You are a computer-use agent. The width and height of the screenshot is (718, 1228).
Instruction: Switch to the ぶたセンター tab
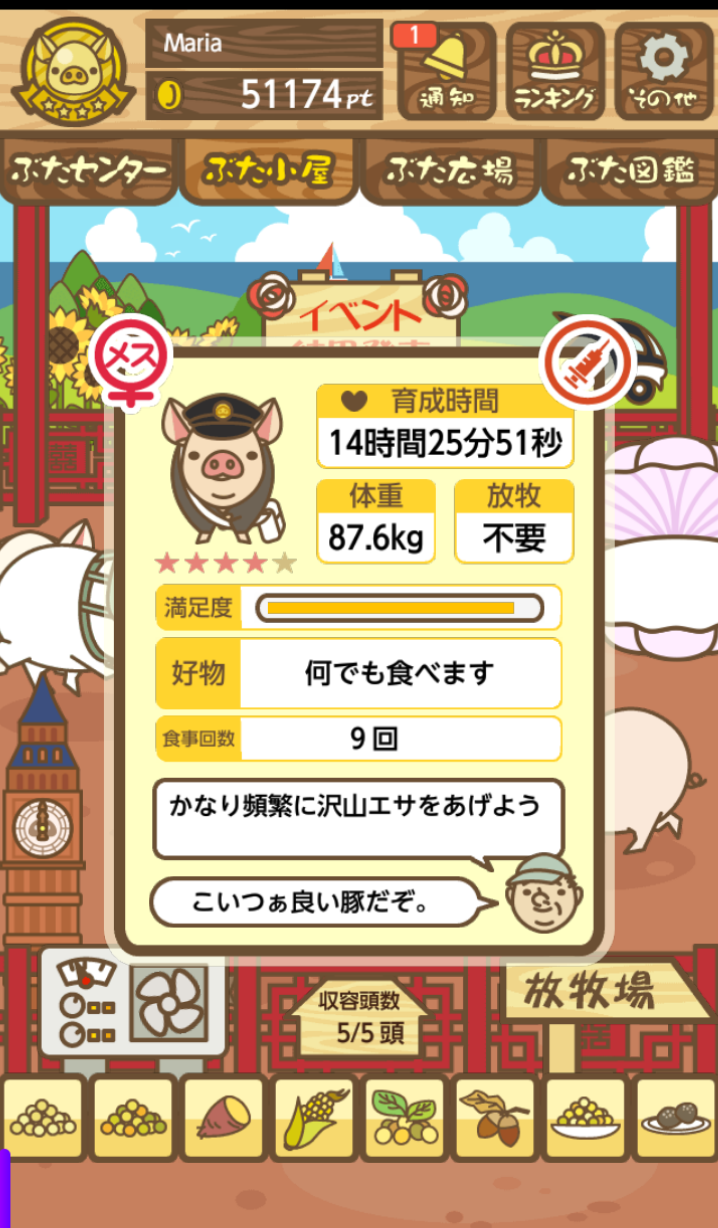(89, 170)
